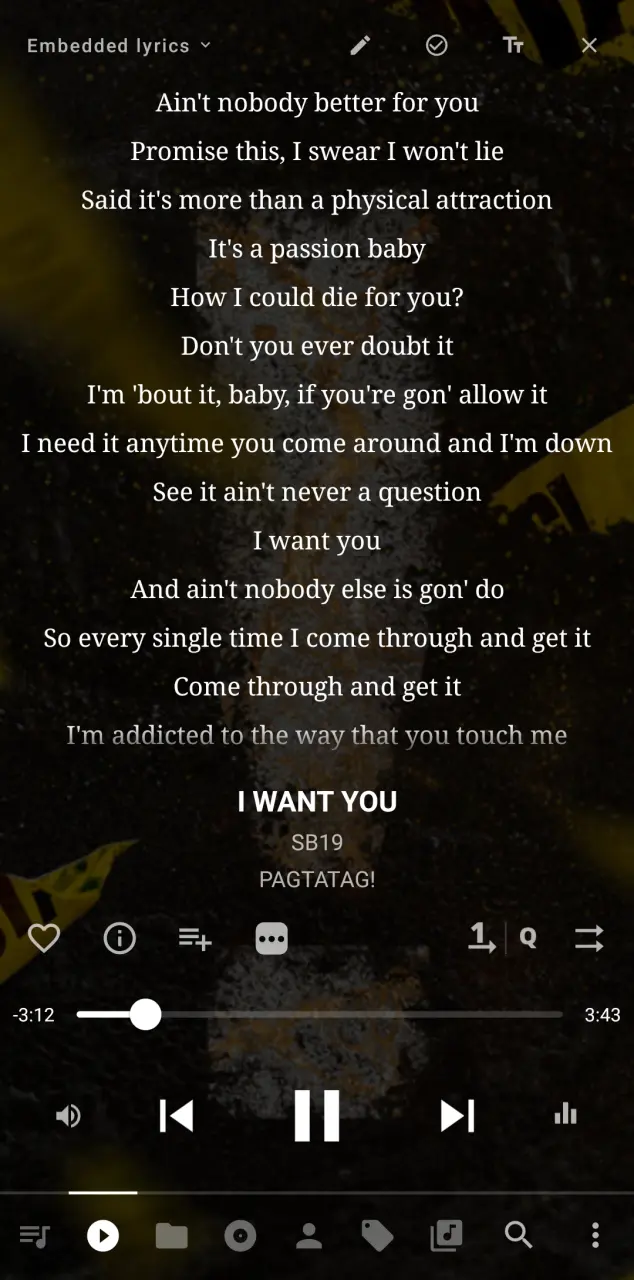Open the three-dot overflow menu
Image resolution: width=634 pixels, height=1280 pixels.
tap(595, 1236)
